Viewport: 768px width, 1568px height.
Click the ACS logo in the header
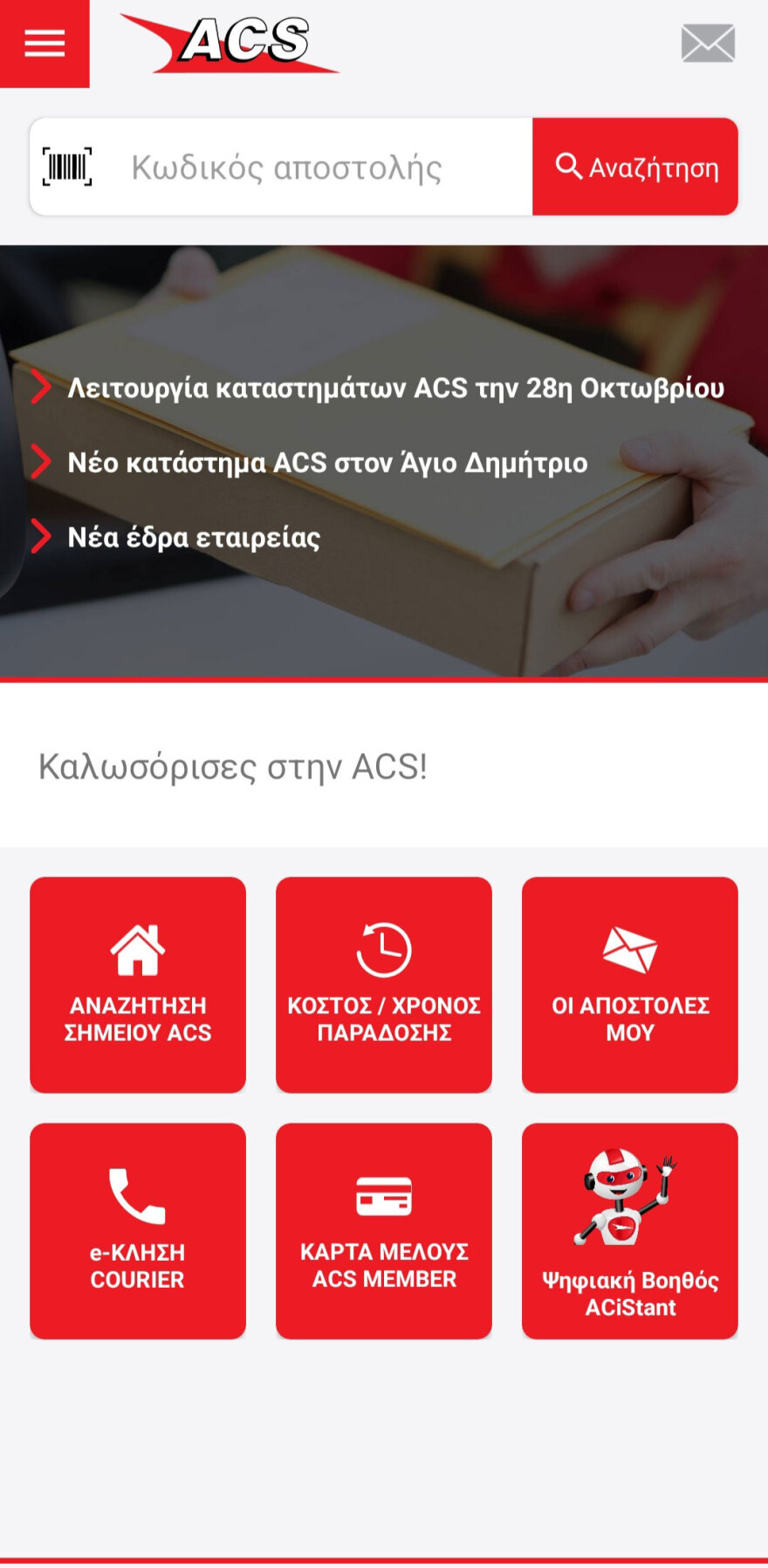coord(230,38)
